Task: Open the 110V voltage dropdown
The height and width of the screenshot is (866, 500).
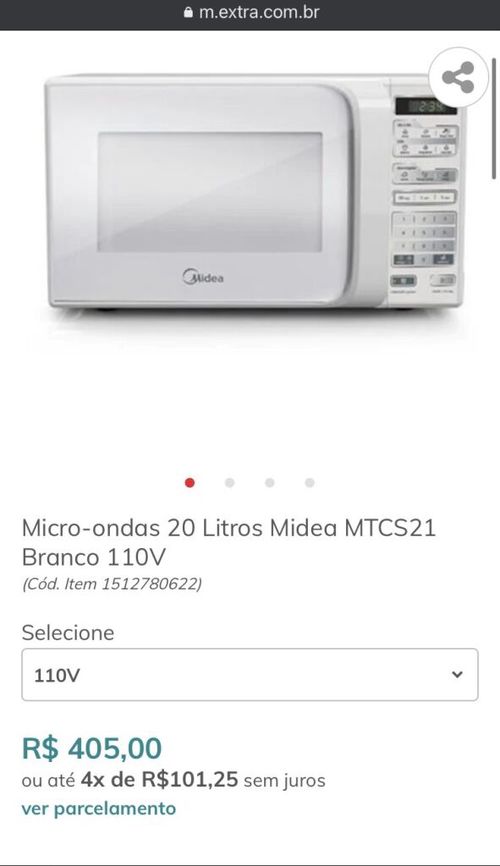Action: [x=250, y=674]
